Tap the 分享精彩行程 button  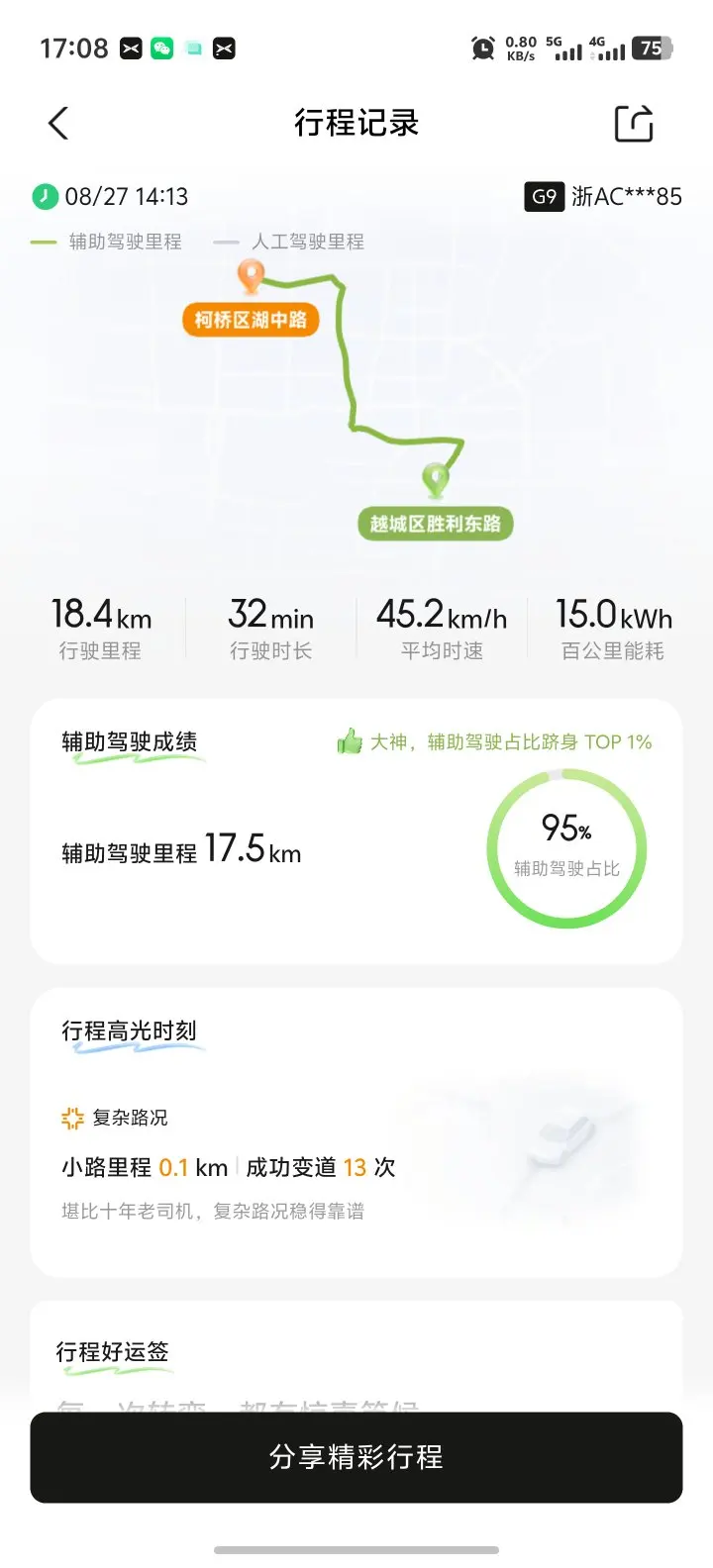tap(356, 1457)
